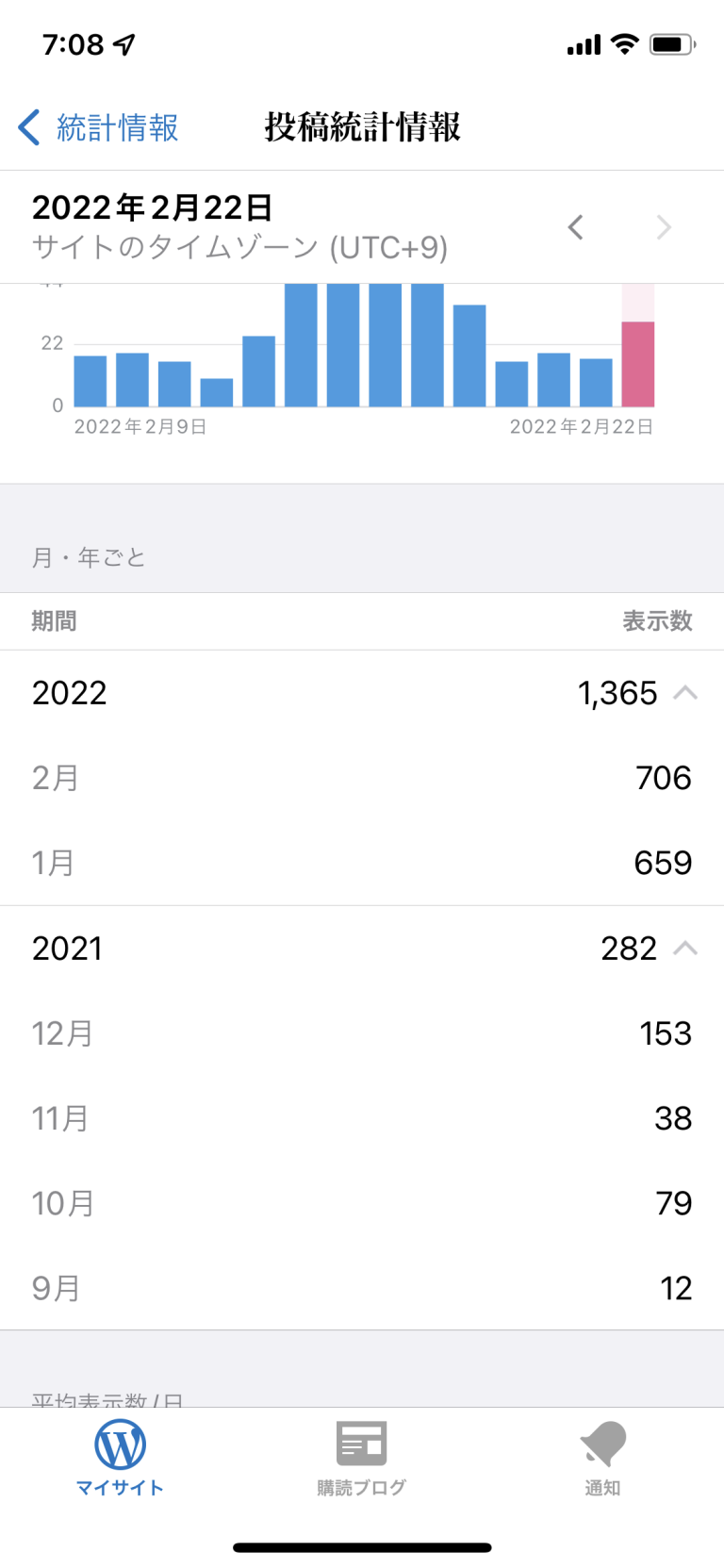
Task: Open the 購読ブログ tab
Action: point(362,1458)
